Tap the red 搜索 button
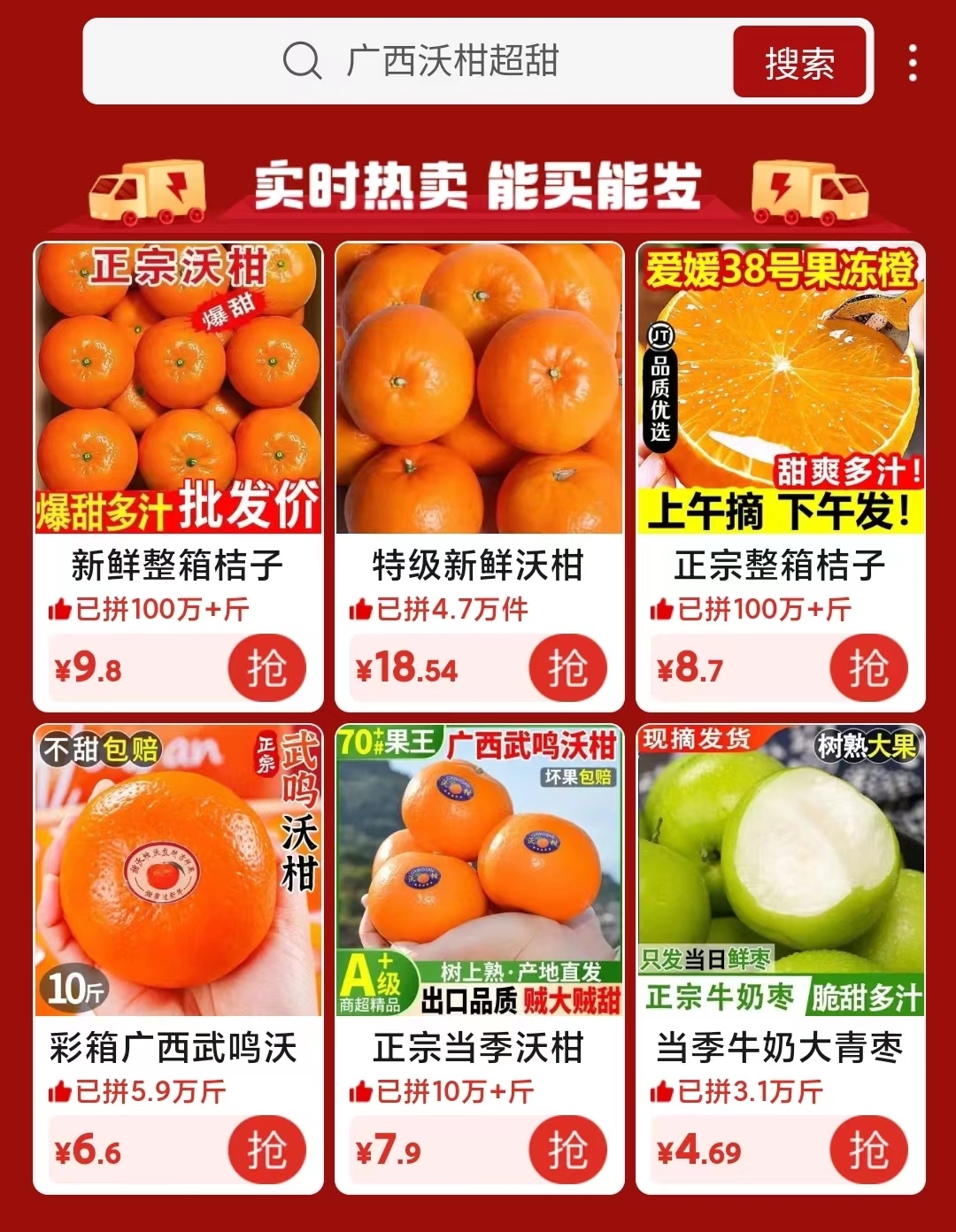The height and width of the screenshot is (1232, 956). [799, 63]
